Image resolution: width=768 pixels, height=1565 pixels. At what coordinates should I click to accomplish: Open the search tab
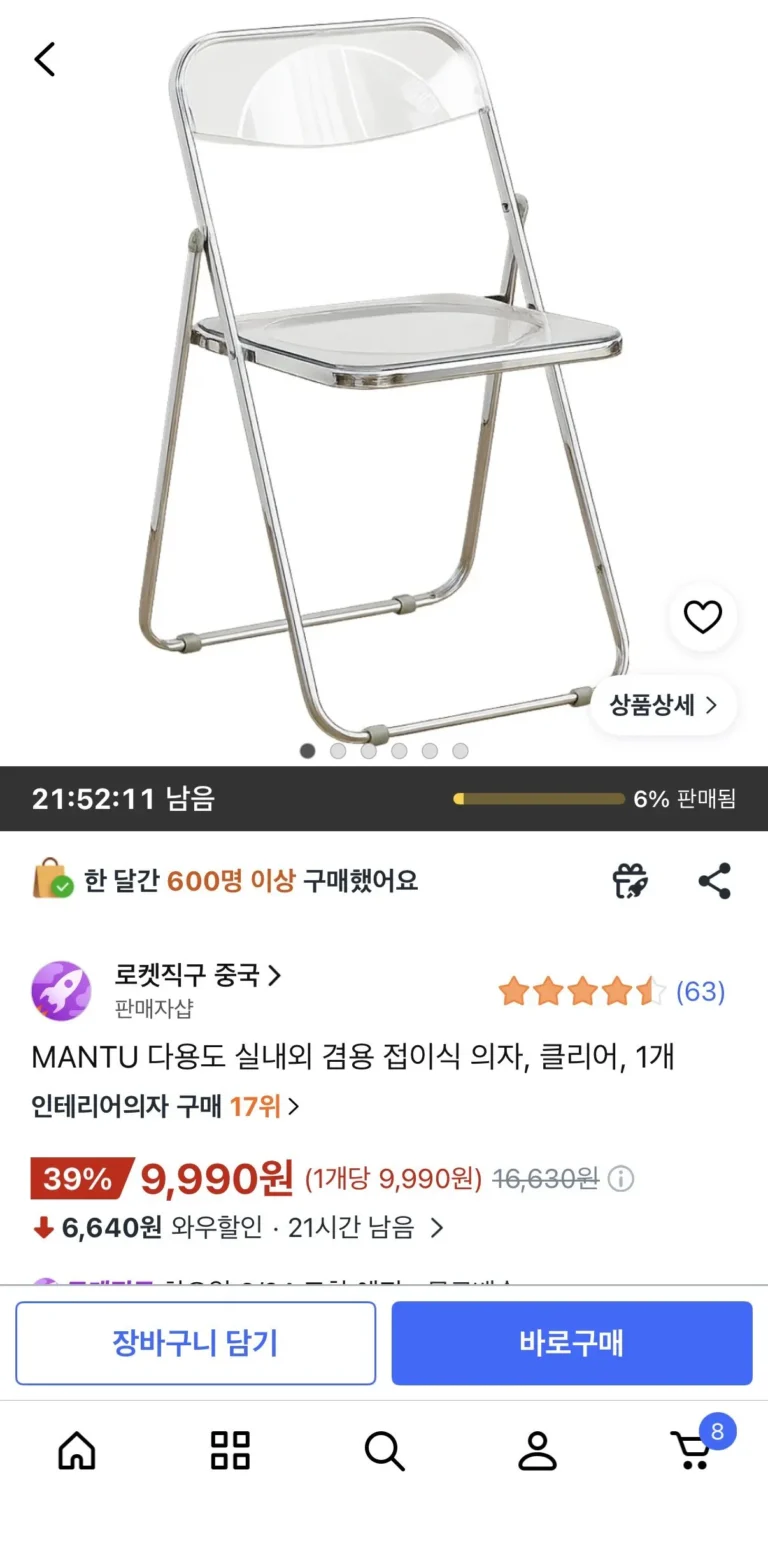384,1450
